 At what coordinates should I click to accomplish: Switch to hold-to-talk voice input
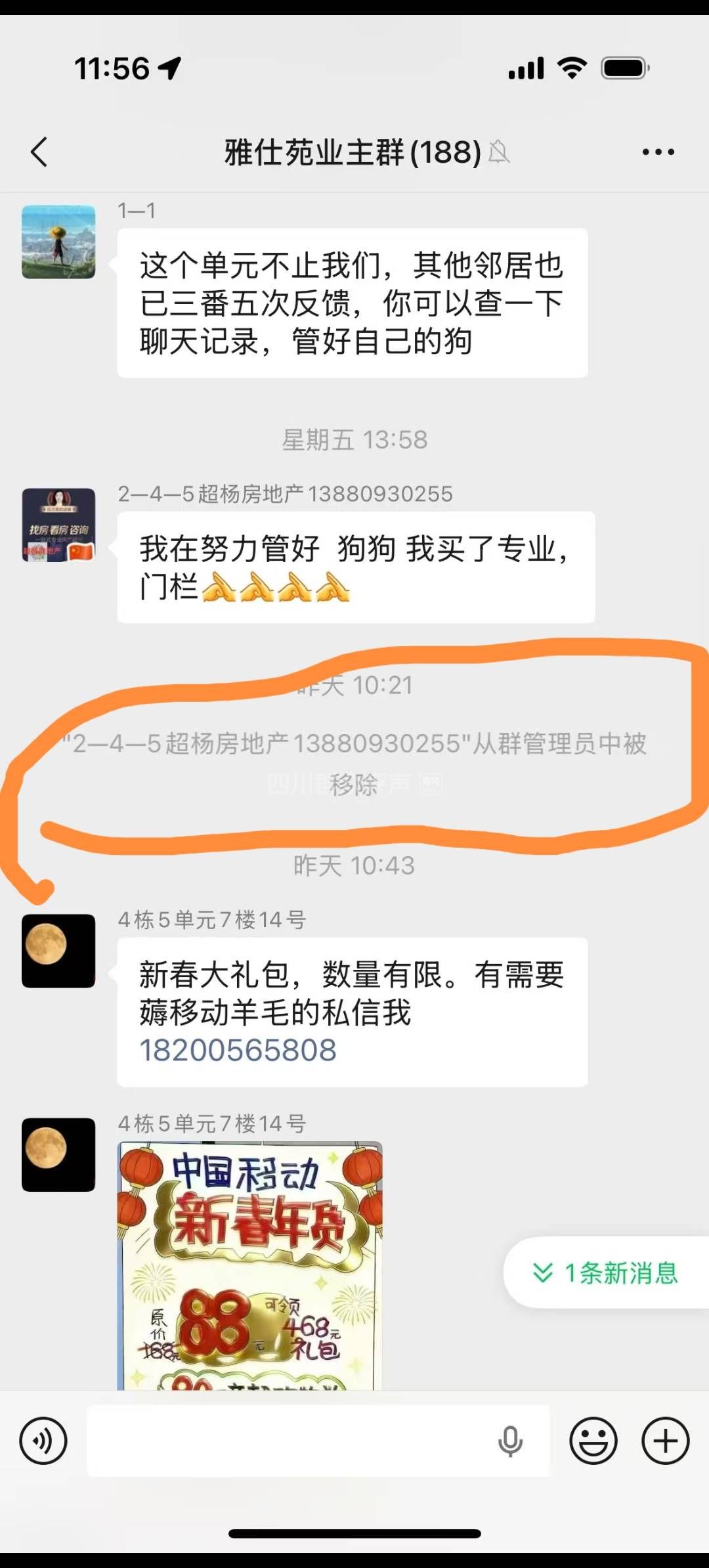[43, 1441]
